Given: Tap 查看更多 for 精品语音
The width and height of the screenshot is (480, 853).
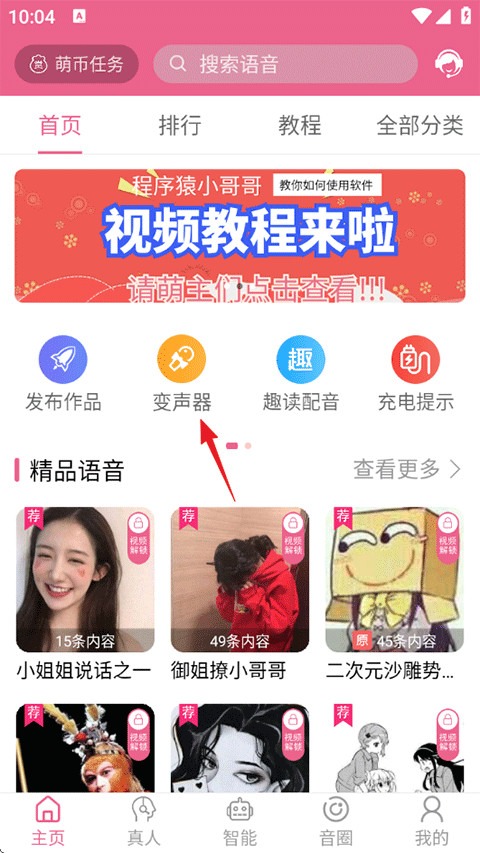Looking at the screenshot, I should coord(408,469).
